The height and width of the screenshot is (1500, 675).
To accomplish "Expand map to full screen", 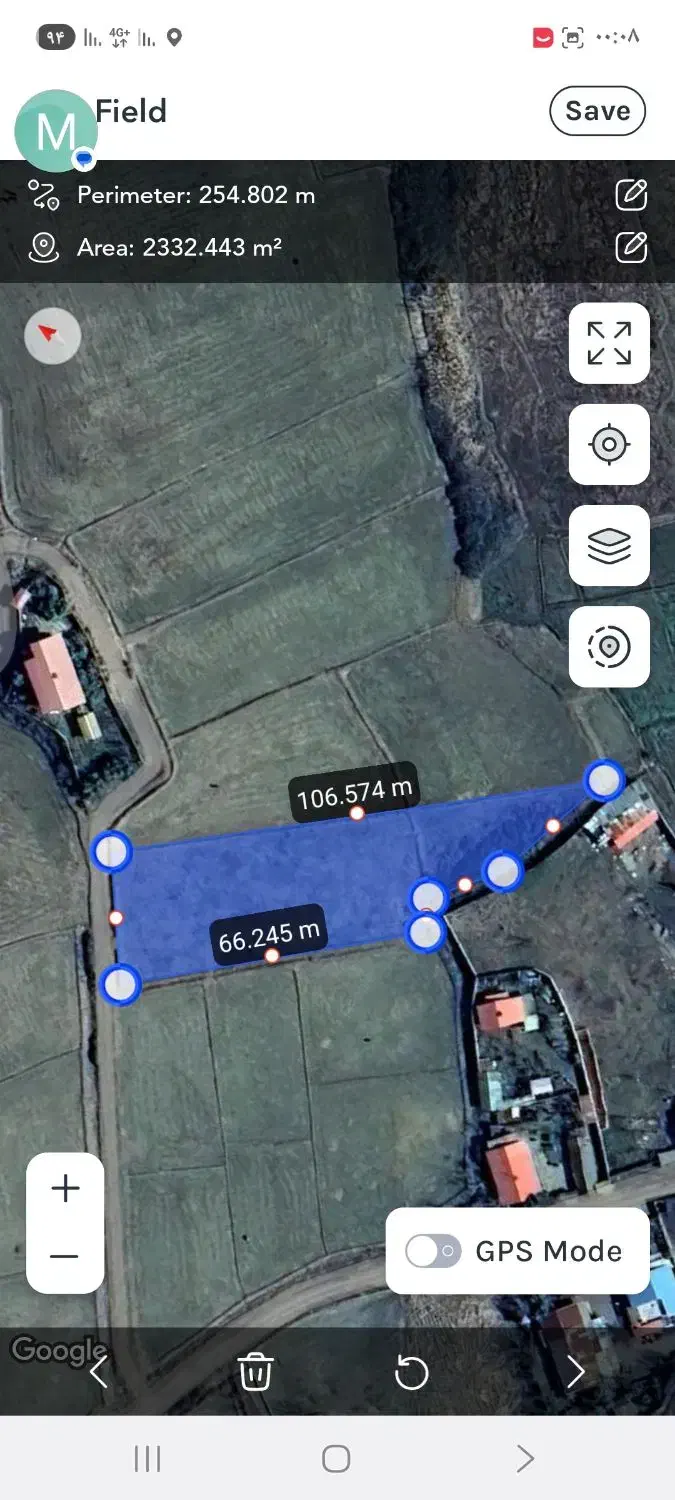I will tap(609, 343).
